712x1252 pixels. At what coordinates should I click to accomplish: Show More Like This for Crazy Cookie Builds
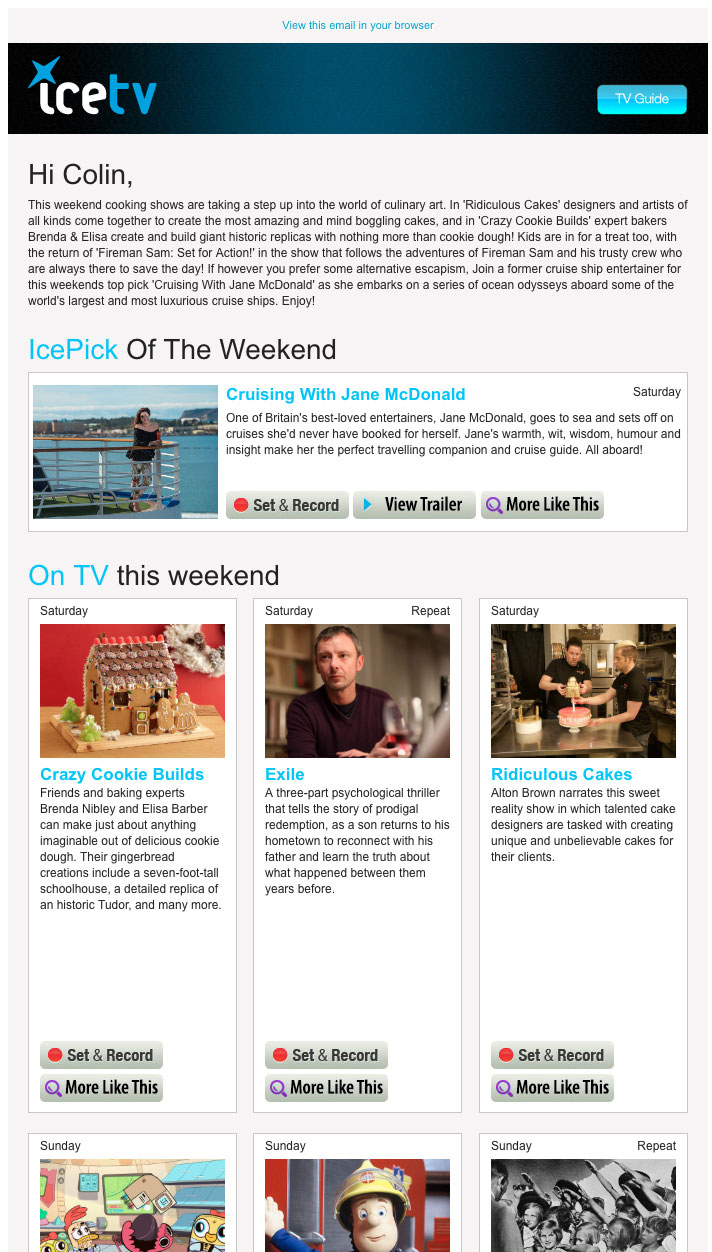101,1088
